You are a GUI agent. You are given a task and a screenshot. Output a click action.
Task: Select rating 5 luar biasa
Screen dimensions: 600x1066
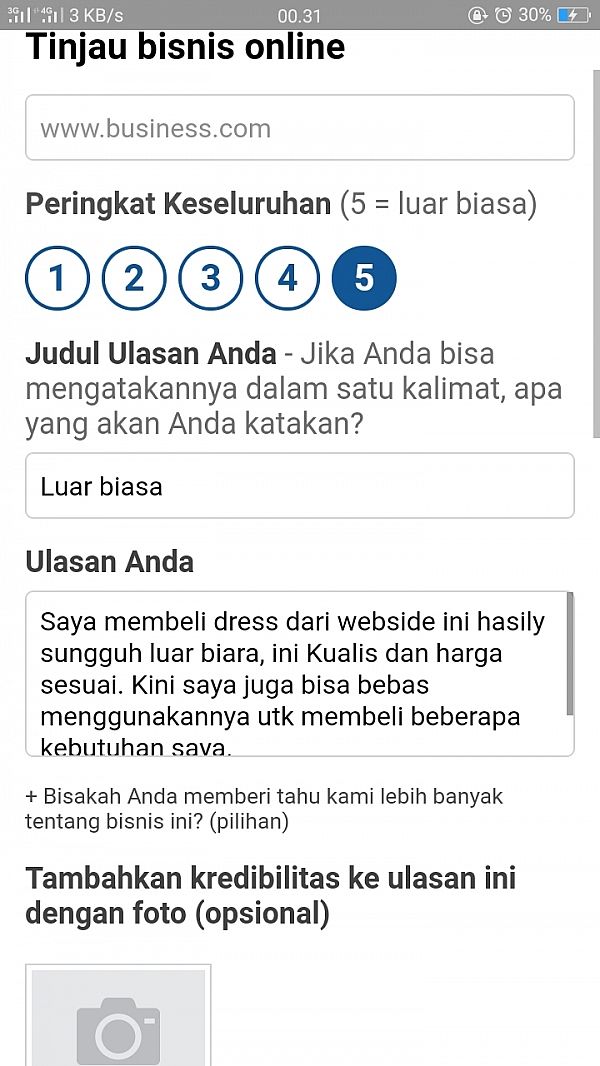coord(364,278)
